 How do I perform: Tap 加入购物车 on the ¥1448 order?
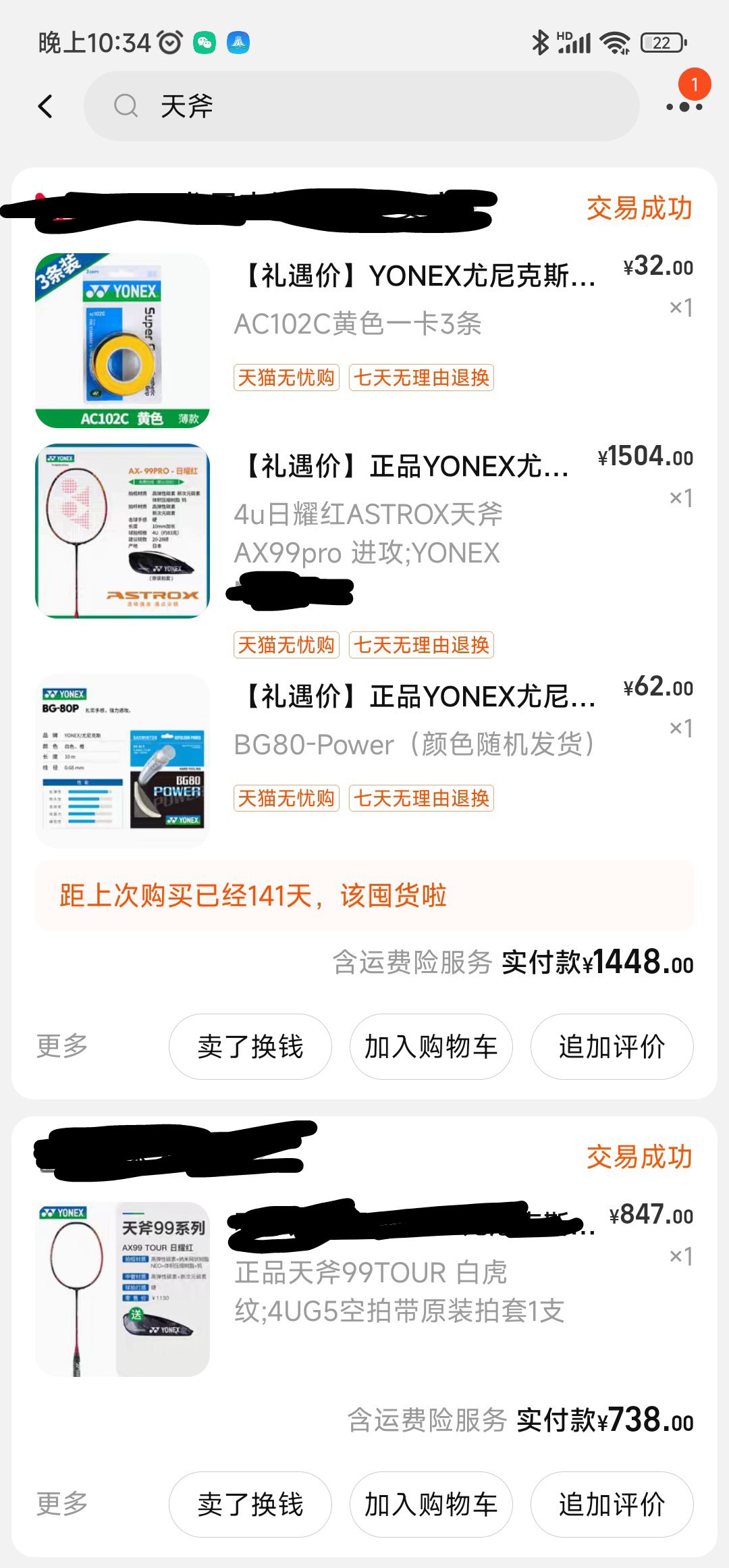tap(431, 1047)
